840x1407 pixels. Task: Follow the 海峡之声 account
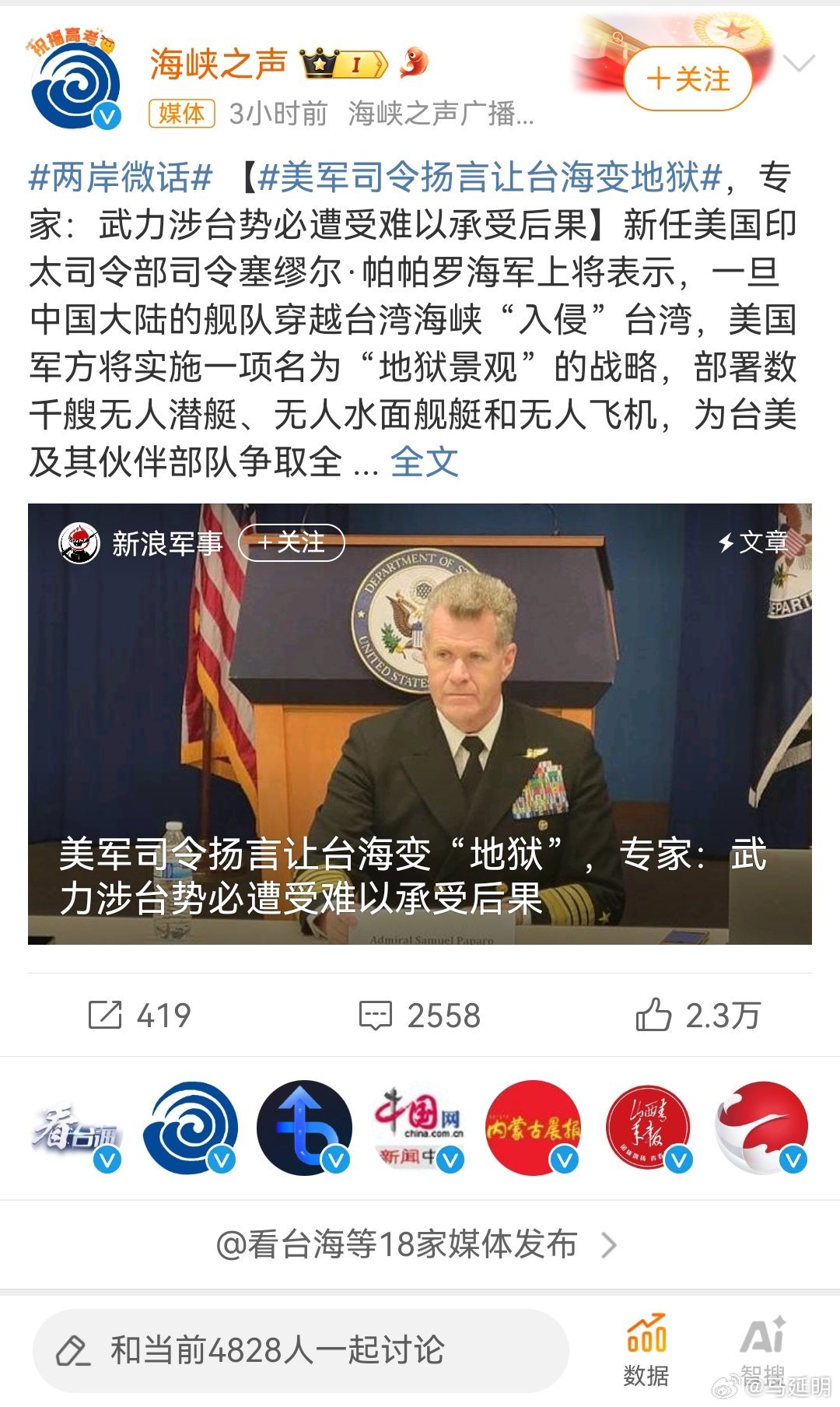click(688, 79)
